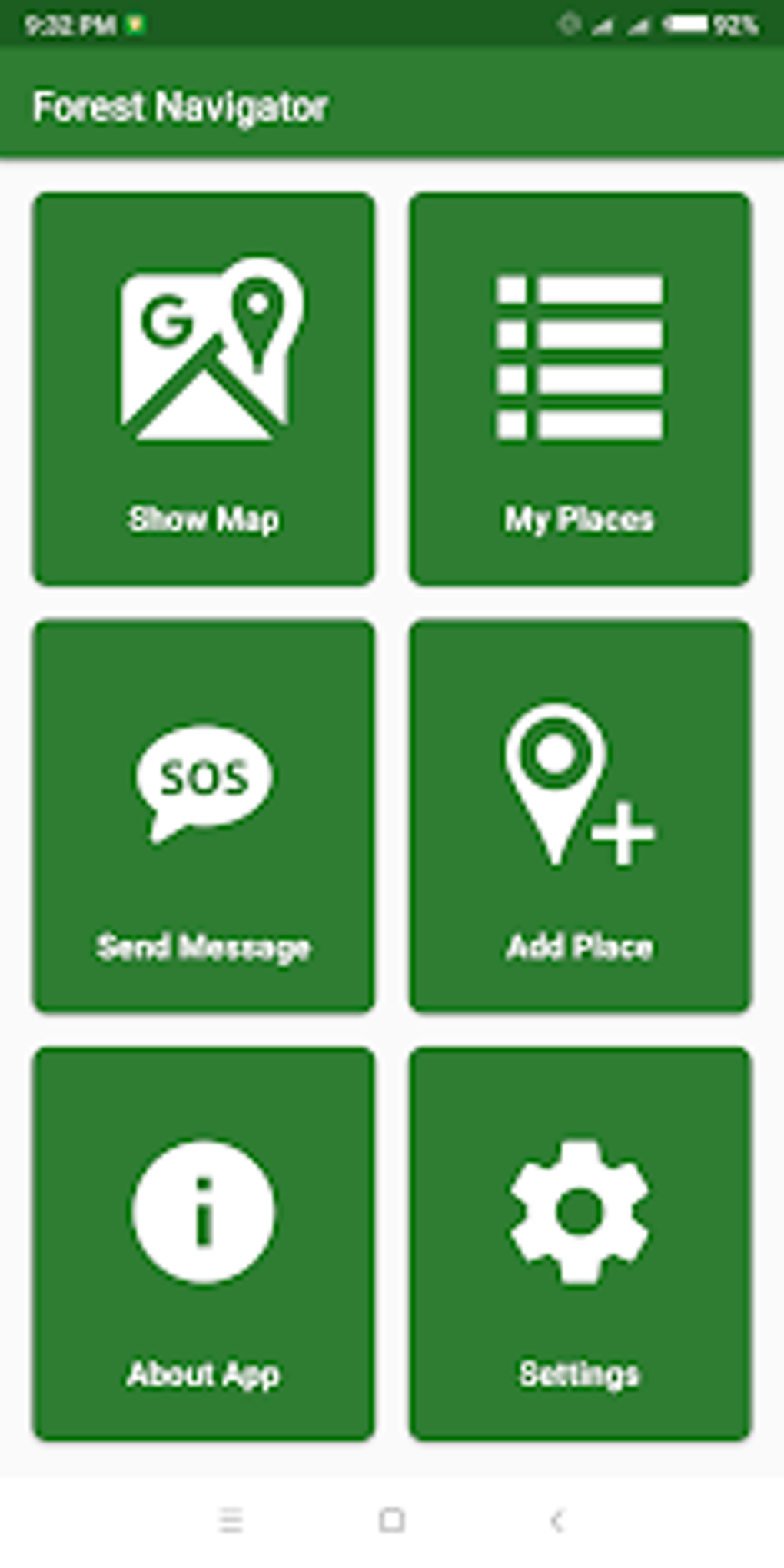View the My Places list
This screenshot has width=784, height=1568.
[x=580, y=389]
